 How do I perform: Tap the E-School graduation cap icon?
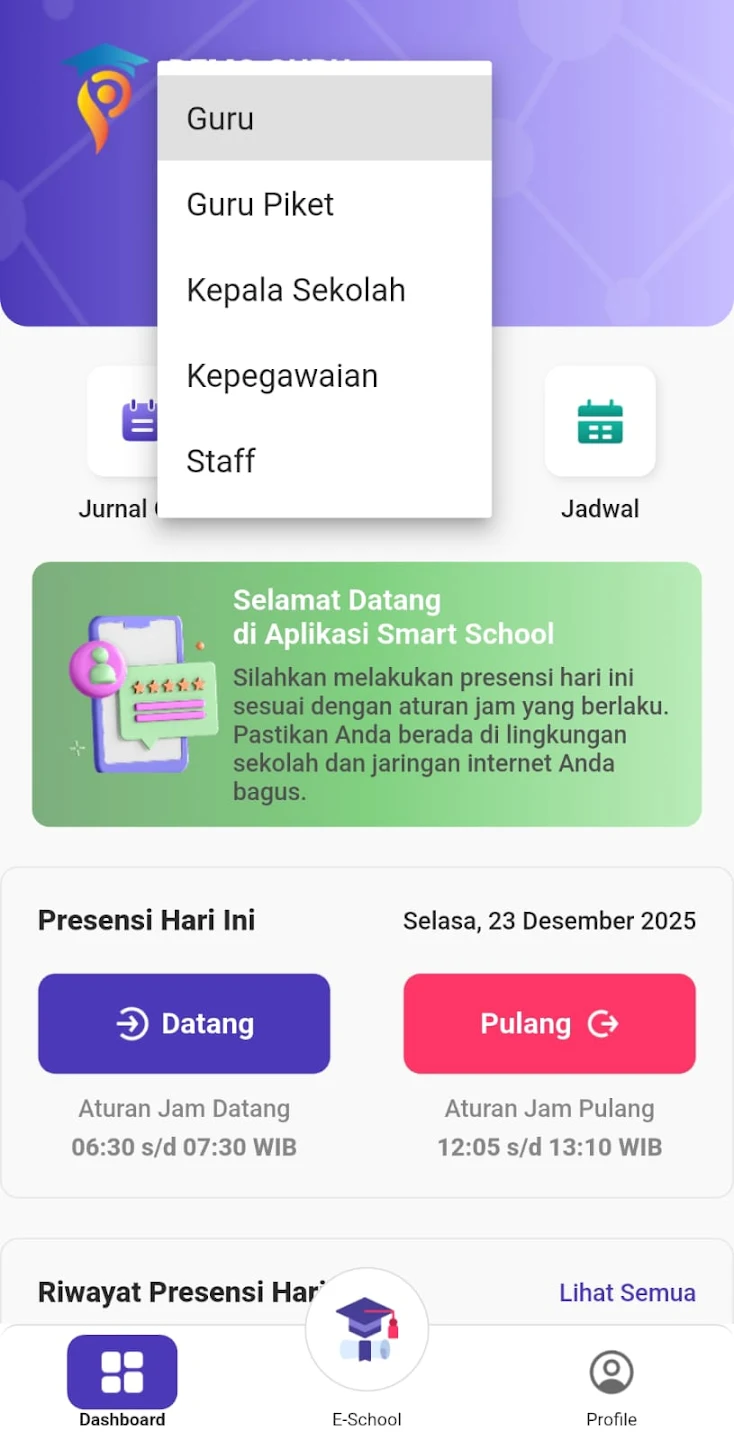[x=366, y=1330]
